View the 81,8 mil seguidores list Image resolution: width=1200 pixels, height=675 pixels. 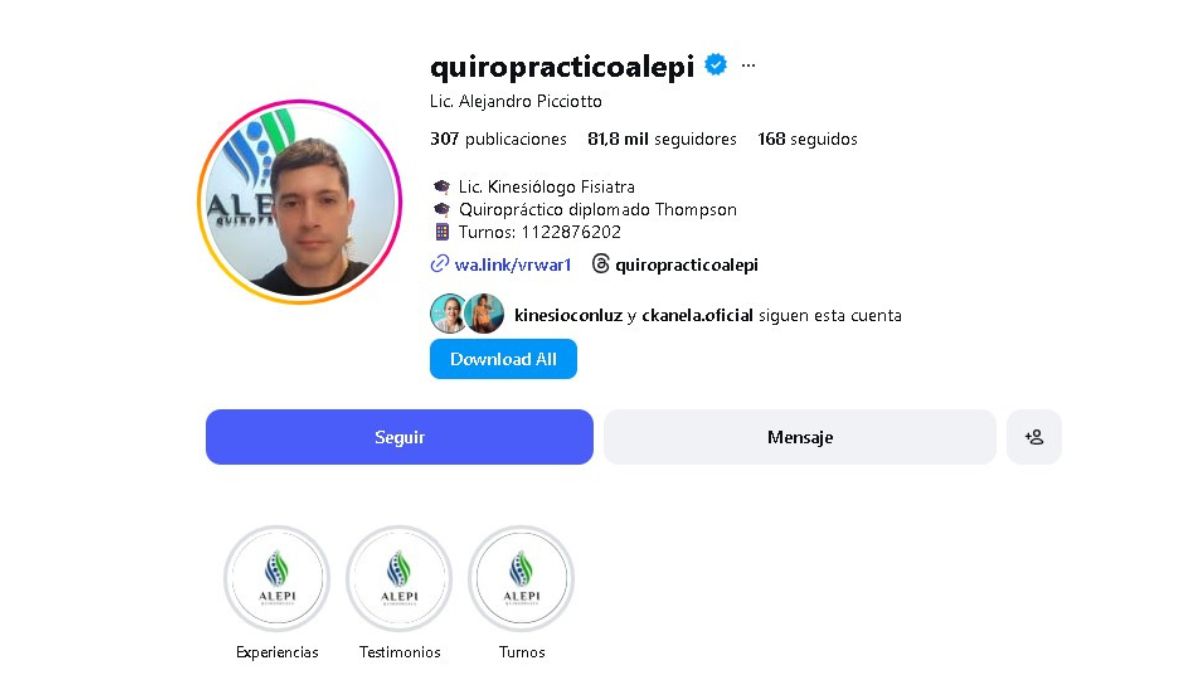pyautogui.click(x=662, y=139)
